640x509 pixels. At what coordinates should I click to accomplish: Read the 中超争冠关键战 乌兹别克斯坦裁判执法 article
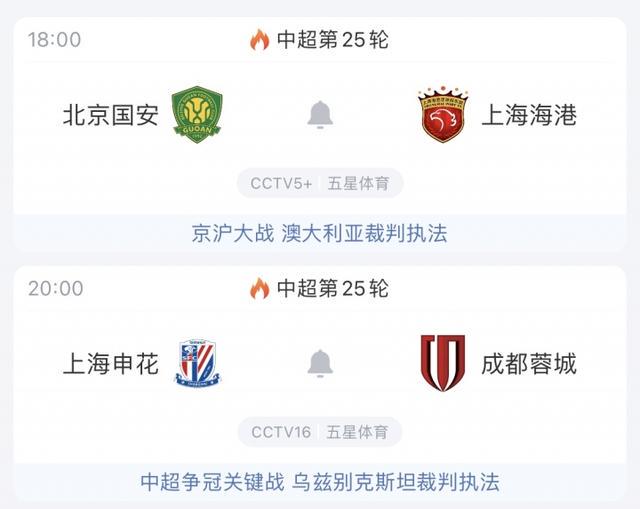319,482
